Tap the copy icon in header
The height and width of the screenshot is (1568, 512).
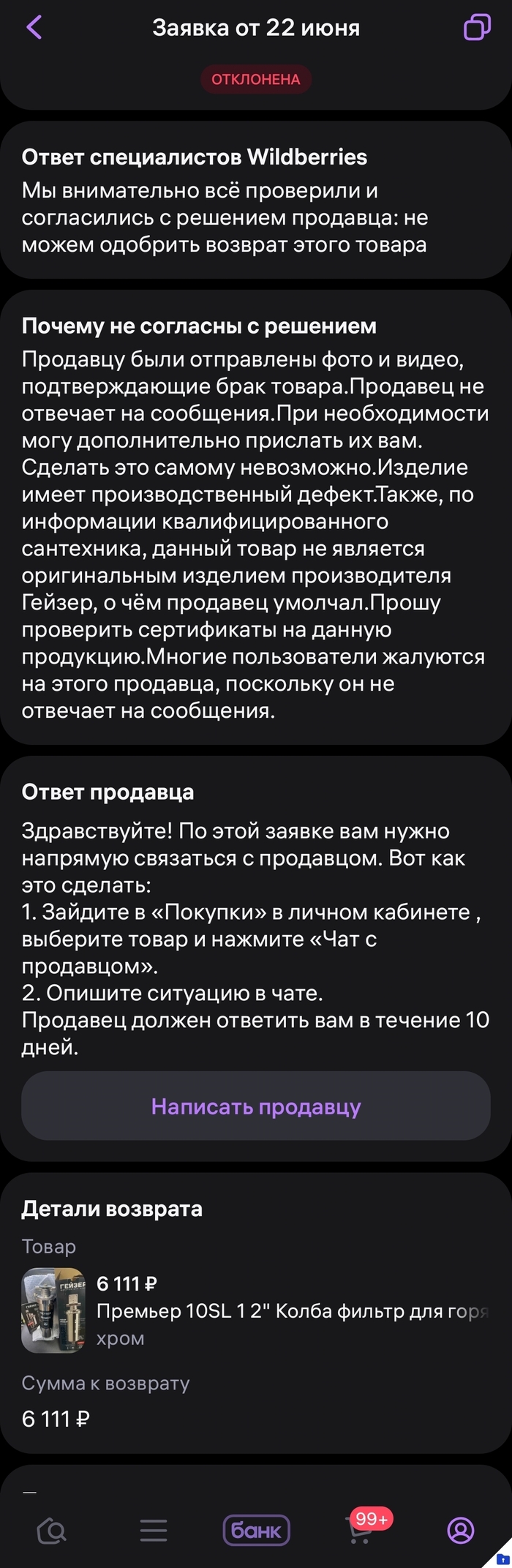477,28
